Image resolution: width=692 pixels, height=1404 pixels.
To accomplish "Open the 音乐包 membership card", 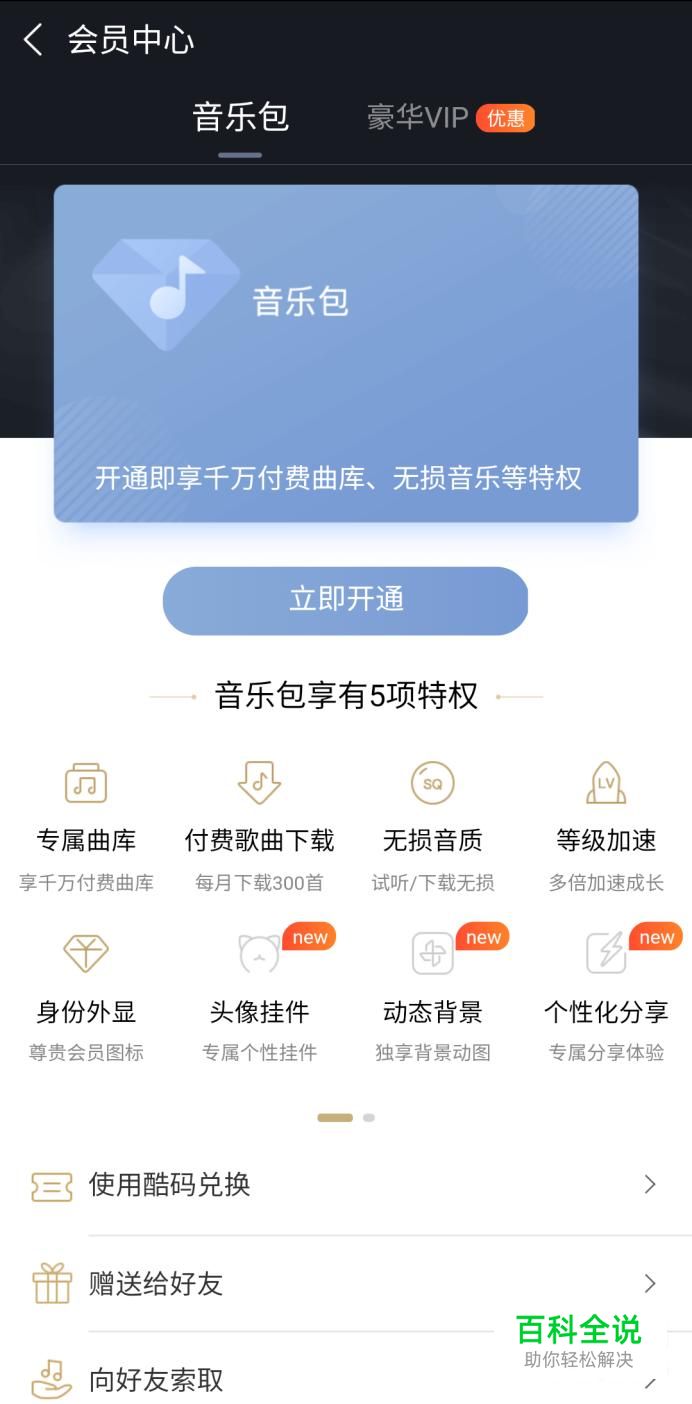I will pyautogui.click(x=345, y=352).
